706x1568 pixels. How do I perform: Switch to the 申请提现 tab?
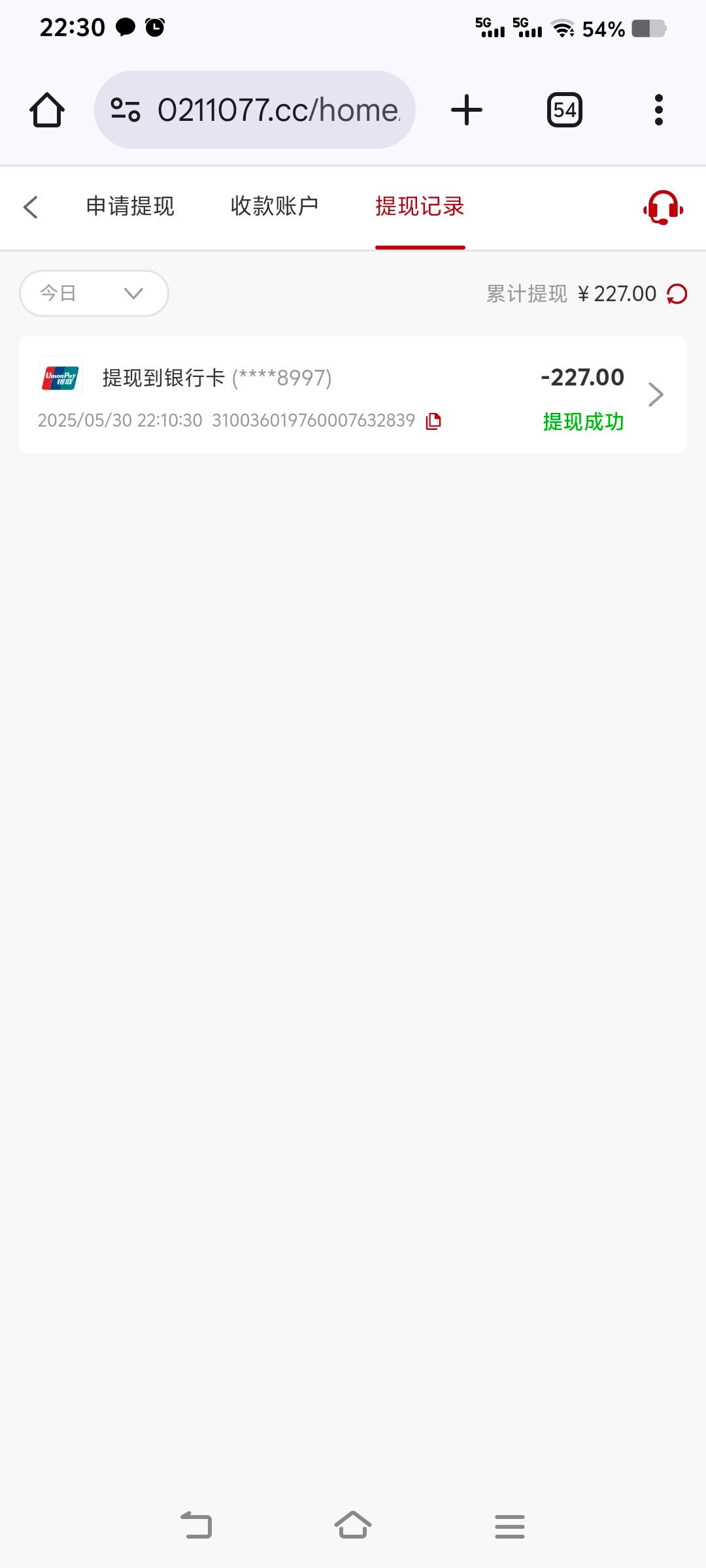pyautogui.click(x=130, y=206)
